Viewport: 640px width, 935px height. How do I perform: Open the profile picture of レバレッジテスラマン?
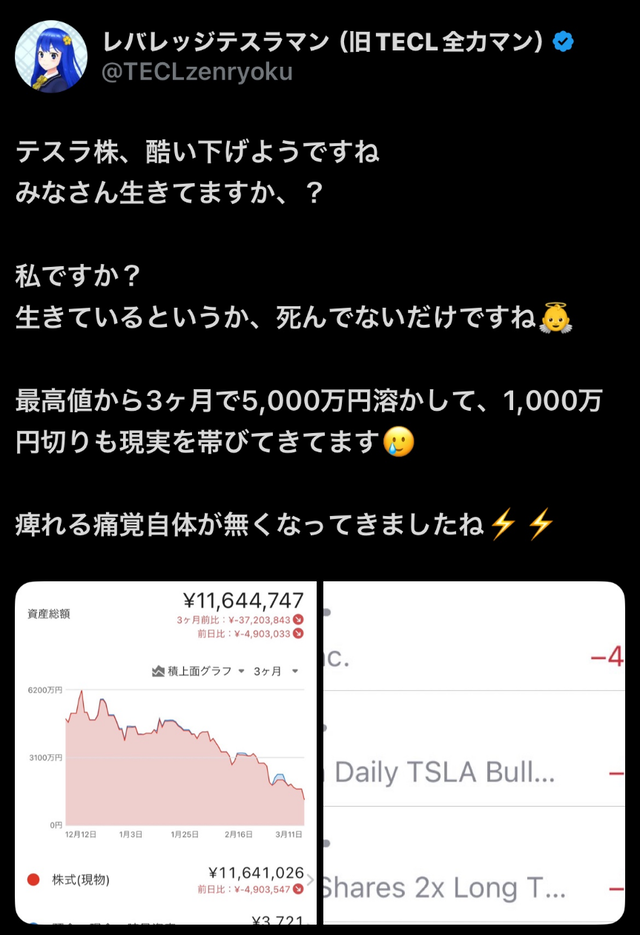[x=50, y=55]
